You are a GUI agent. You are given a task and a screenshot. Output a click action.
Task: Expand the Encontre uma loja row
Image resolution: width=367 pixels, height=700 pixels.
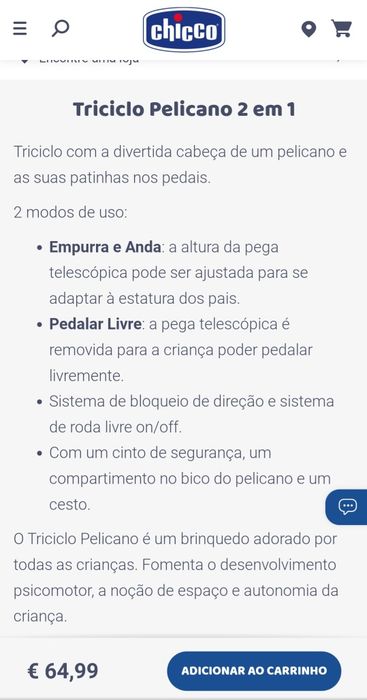pos(184,59)
